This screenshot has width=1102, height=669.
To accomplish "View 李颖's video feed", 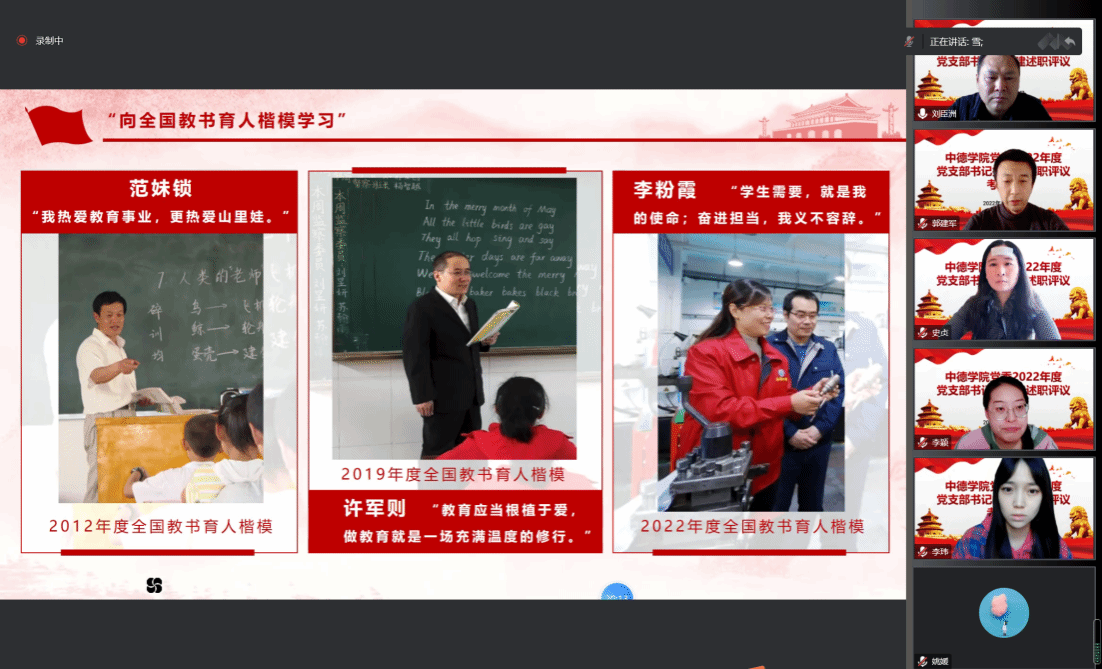I will point(1004,399).
